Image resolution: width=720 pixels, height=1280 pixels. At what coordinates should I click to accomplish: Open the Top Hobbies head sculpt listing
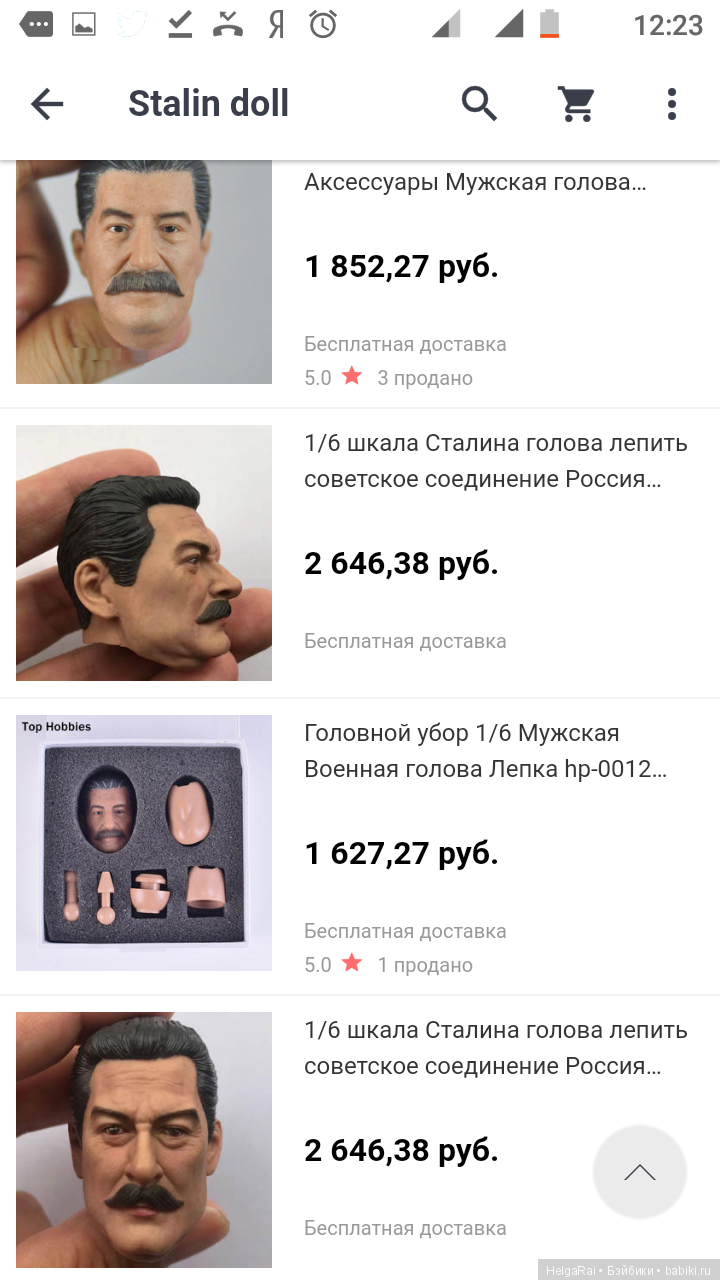pyautogui.click(x=144, y=842)
